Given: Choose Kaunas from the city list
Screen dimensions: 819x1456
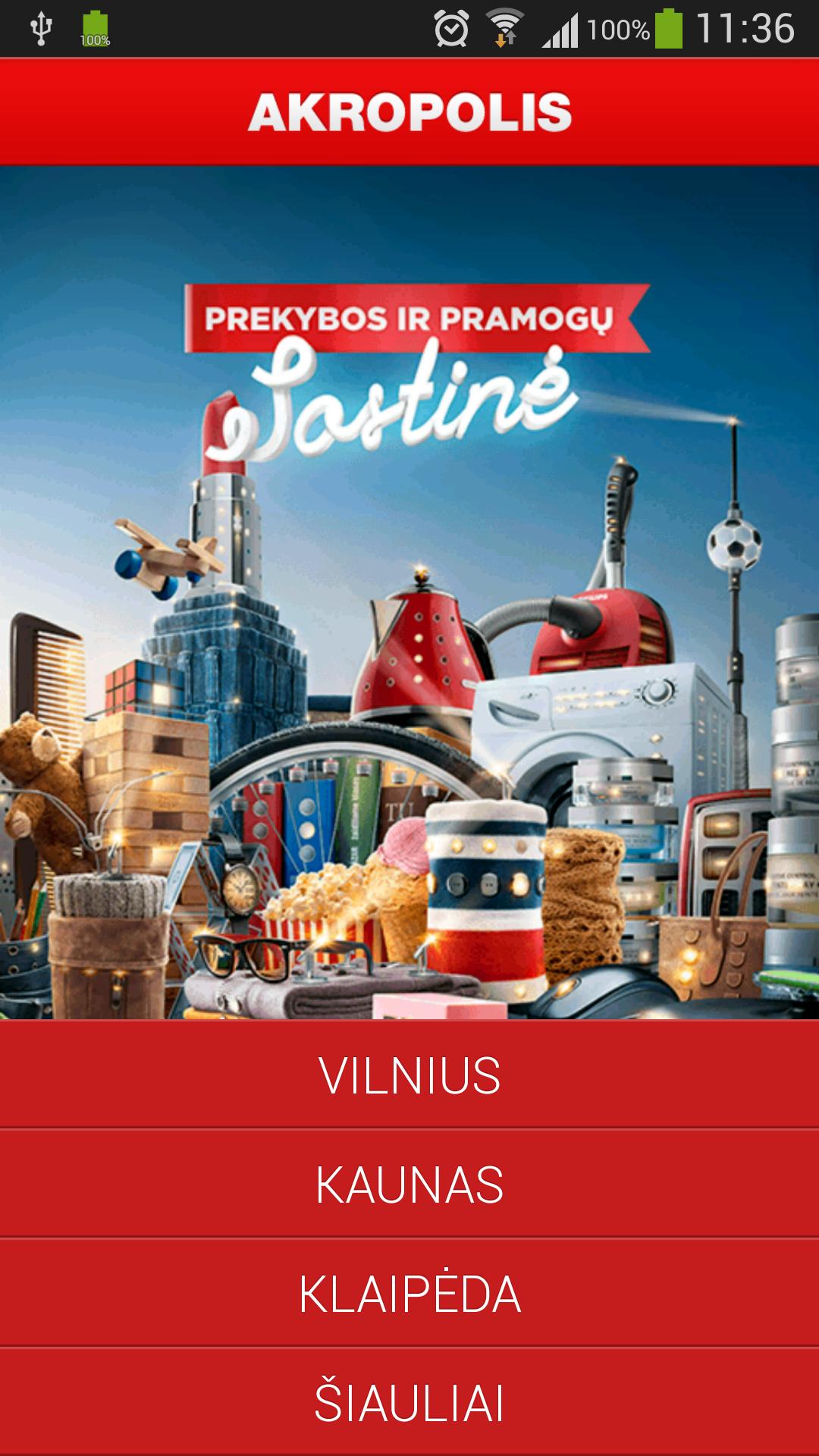Looking at the screenshot, I should 409,1184.
